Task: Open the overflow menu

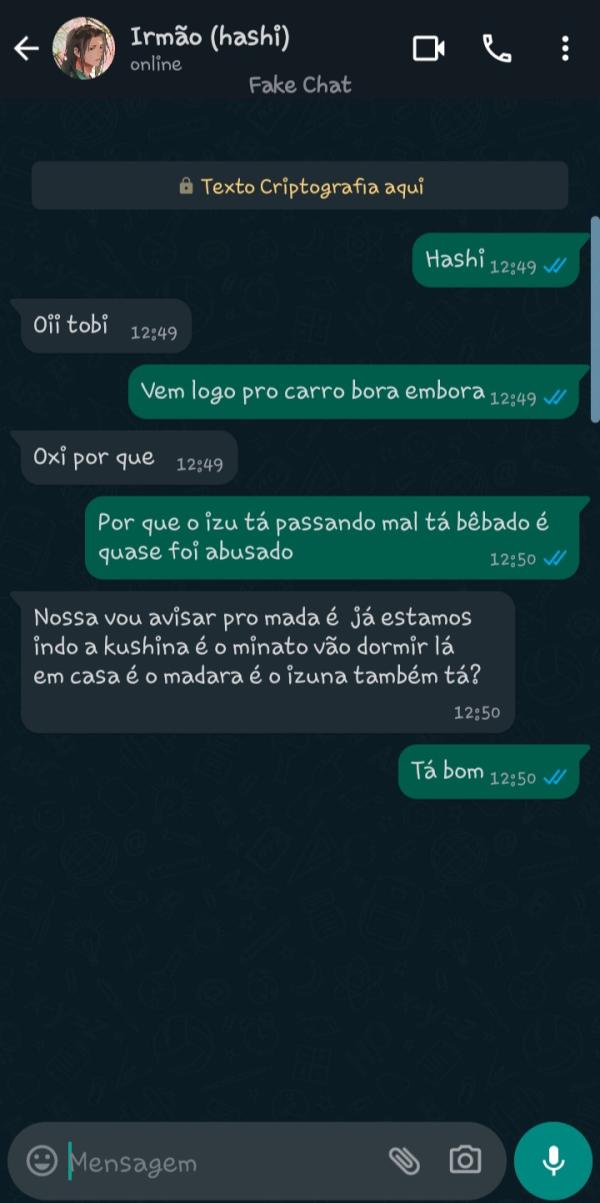Action: [565, 48]
